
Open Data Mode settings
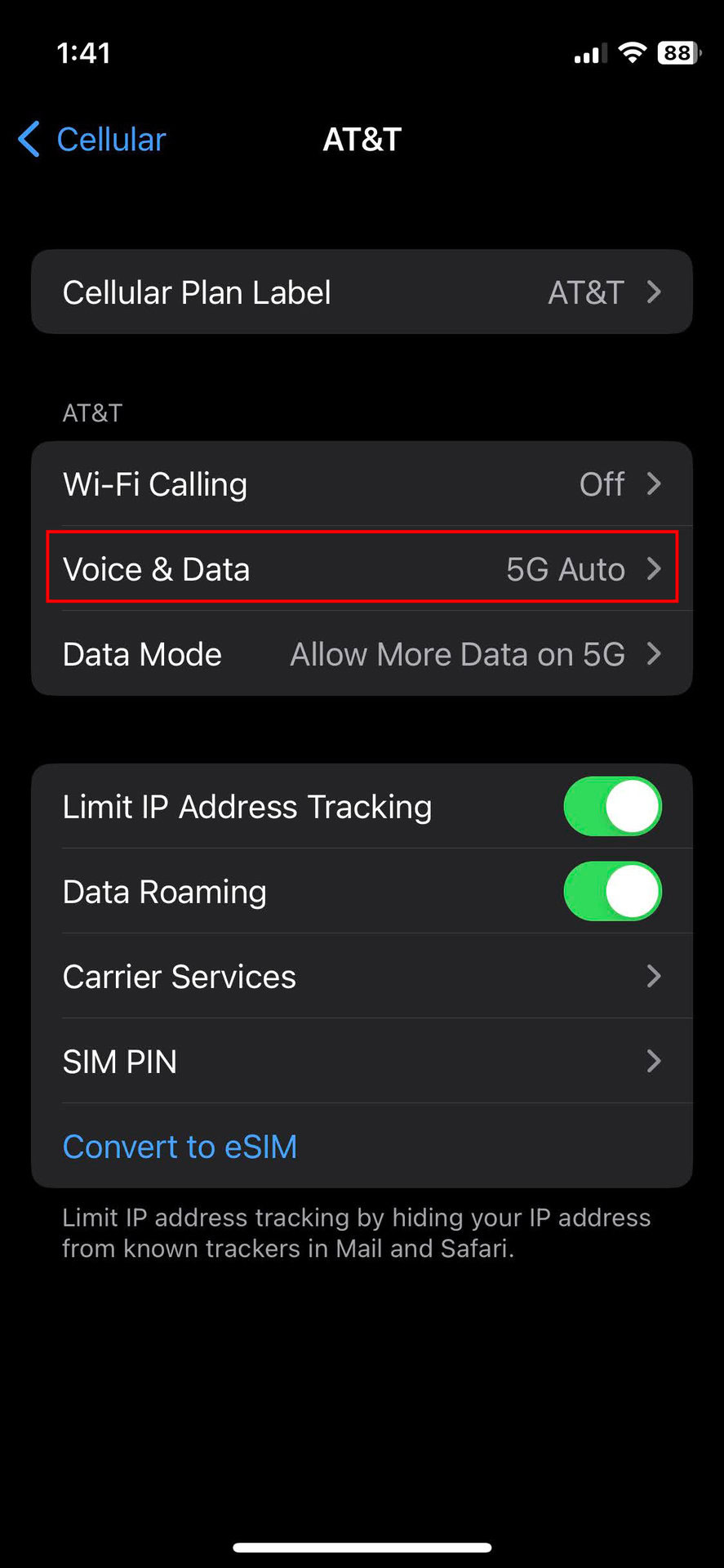tap(362, 654)
